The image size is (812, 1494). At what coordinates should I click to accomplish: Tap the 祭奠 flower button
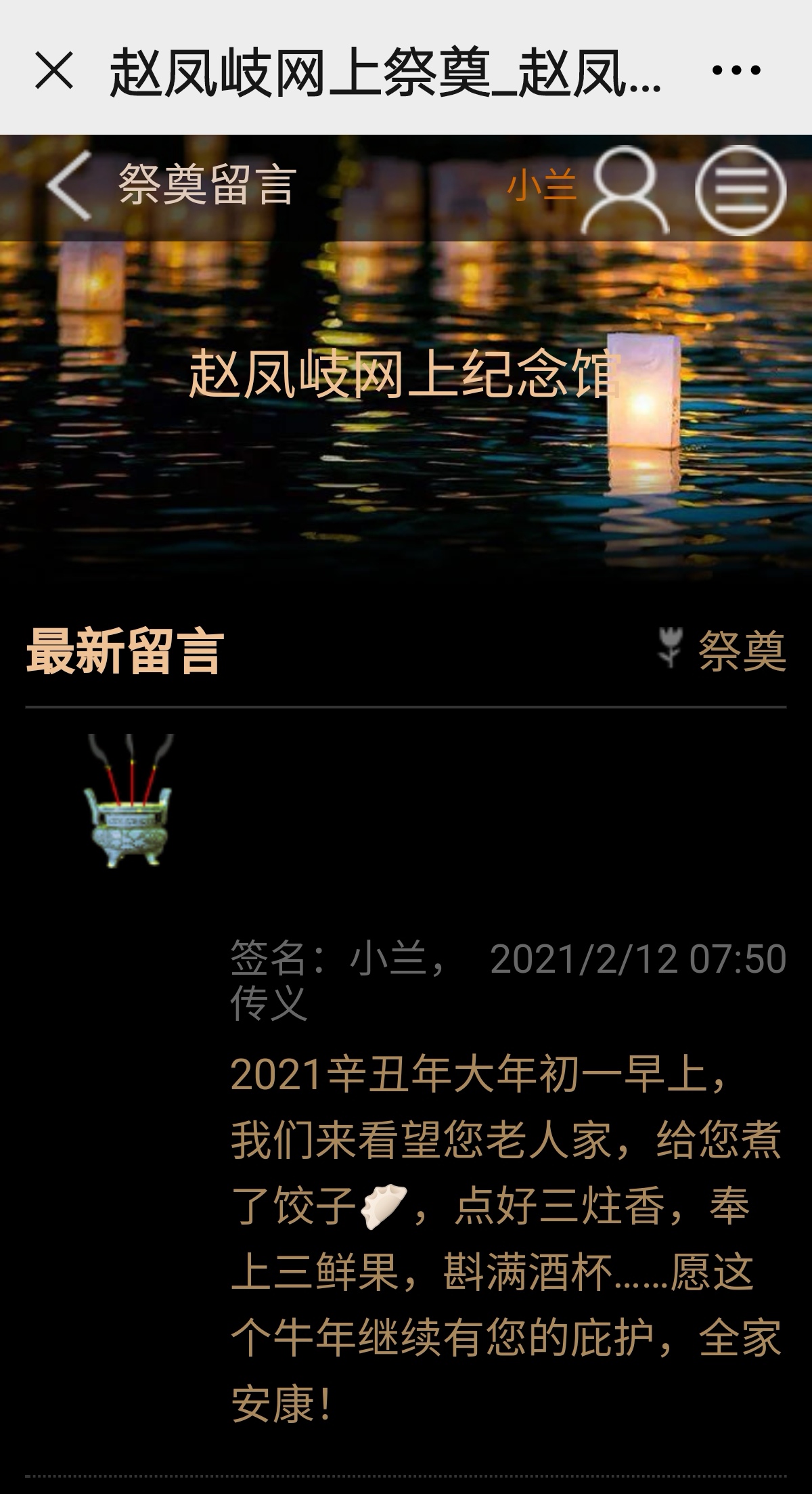pyautogui.click(x=722, y=651)
